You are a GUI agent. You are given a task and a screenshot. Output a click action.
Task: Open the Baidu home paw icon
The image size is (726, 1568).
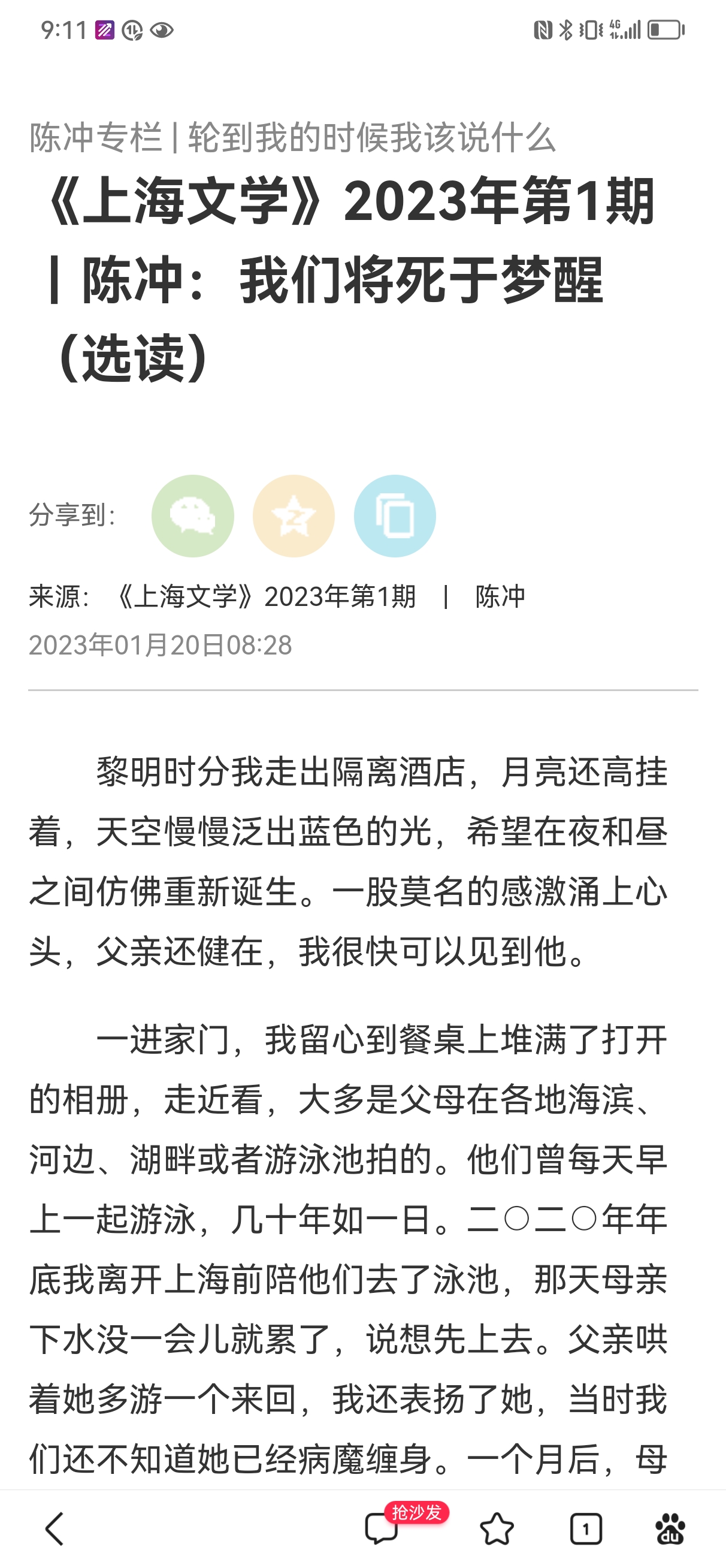pos(670,1528)
